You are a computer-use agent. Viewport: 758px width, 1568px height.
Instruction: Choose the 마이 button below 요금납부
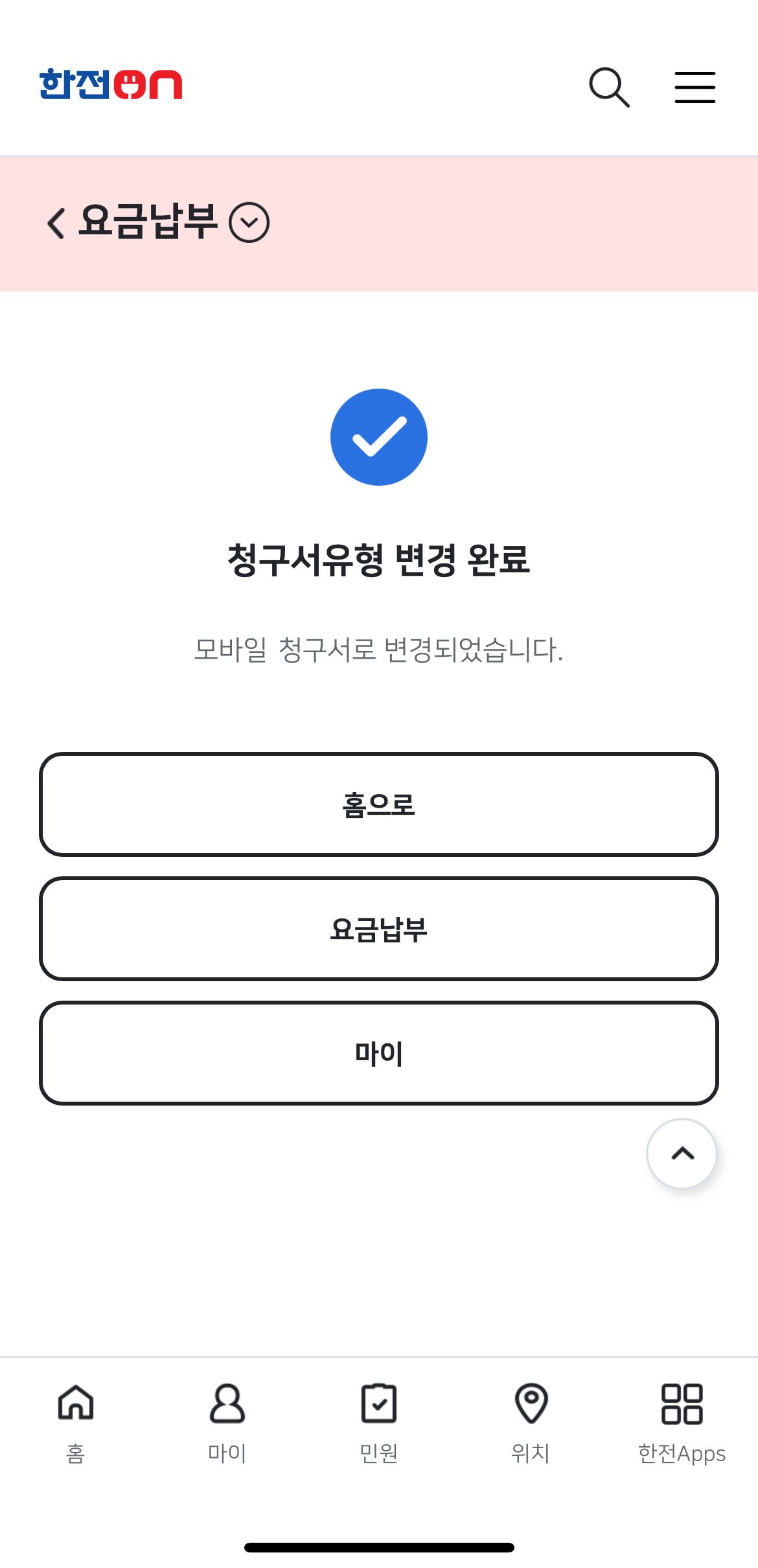pyautogui.click(x=379, y=1053)
